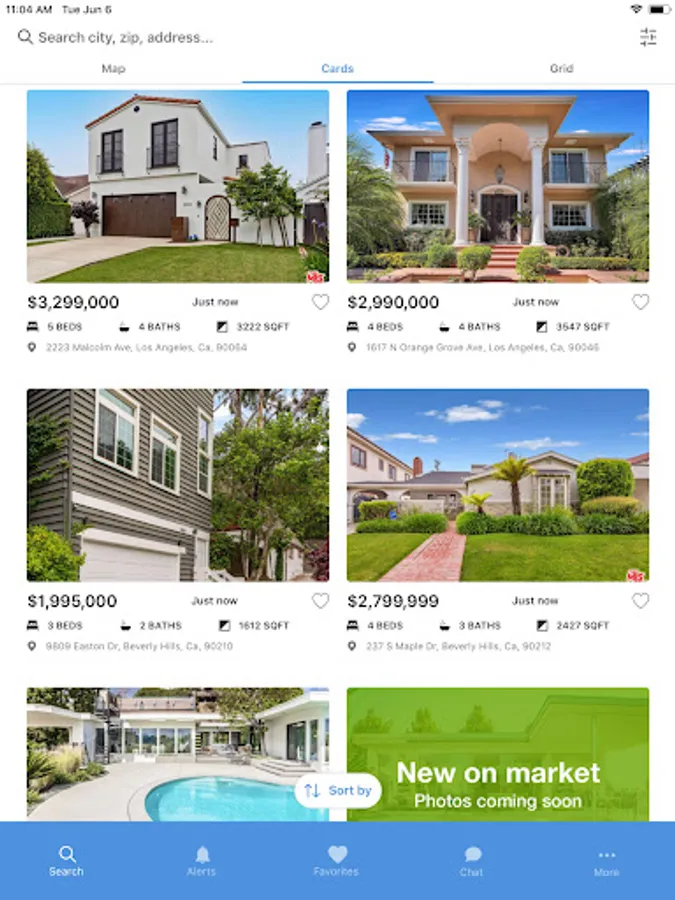Select the Cards view tab

click(337, 69)
